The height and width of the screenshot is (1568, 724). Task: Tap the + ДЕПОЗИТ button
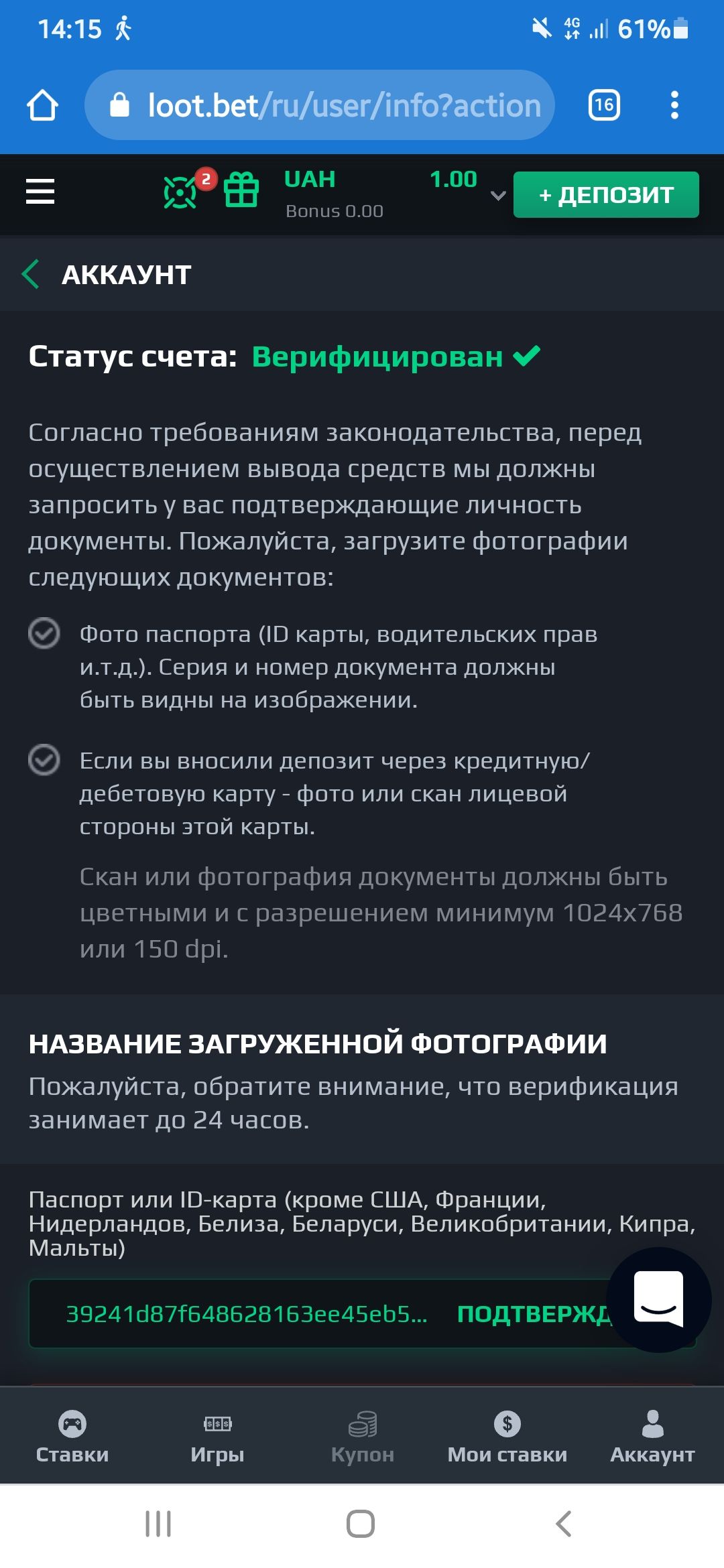click(x=606, y=195)
